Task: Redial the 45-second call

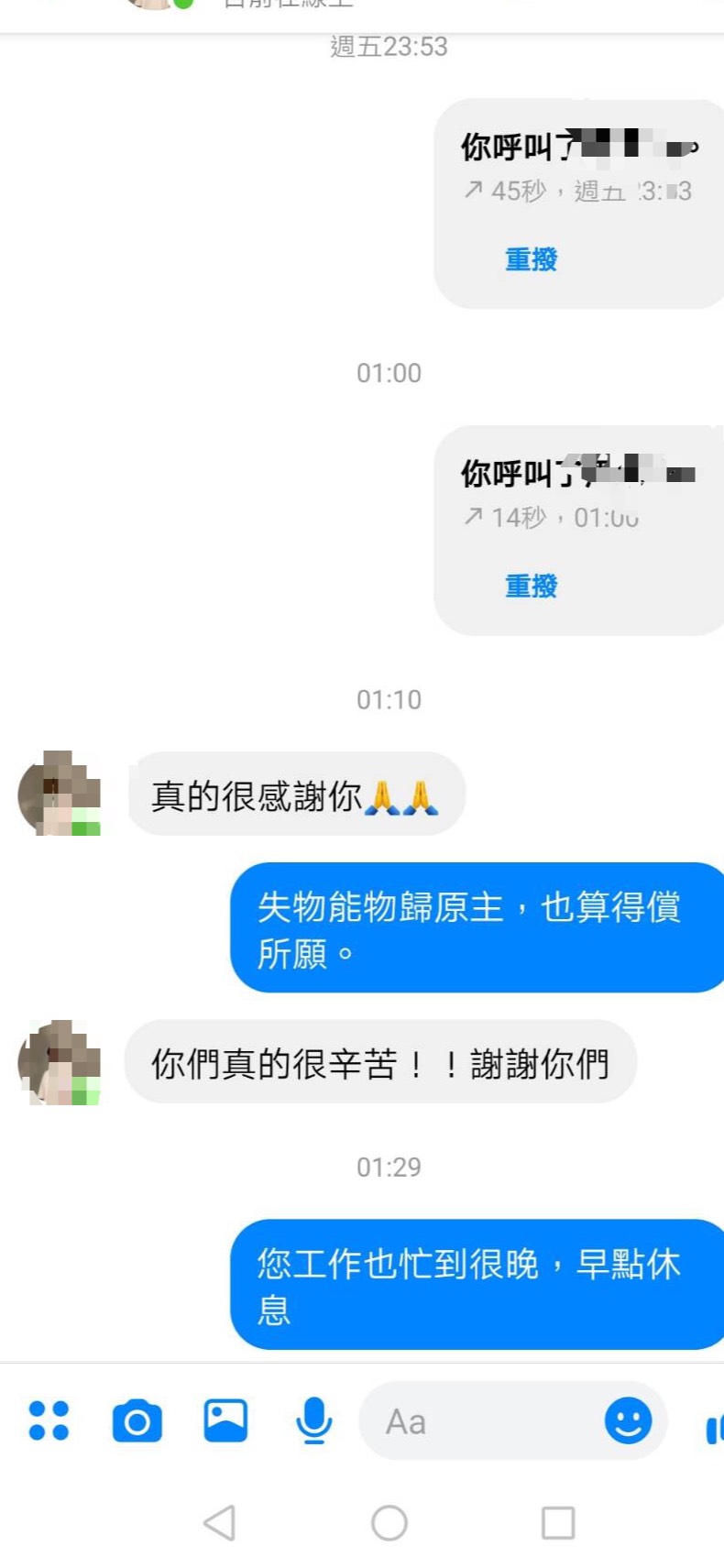Action: coord(531,259)
